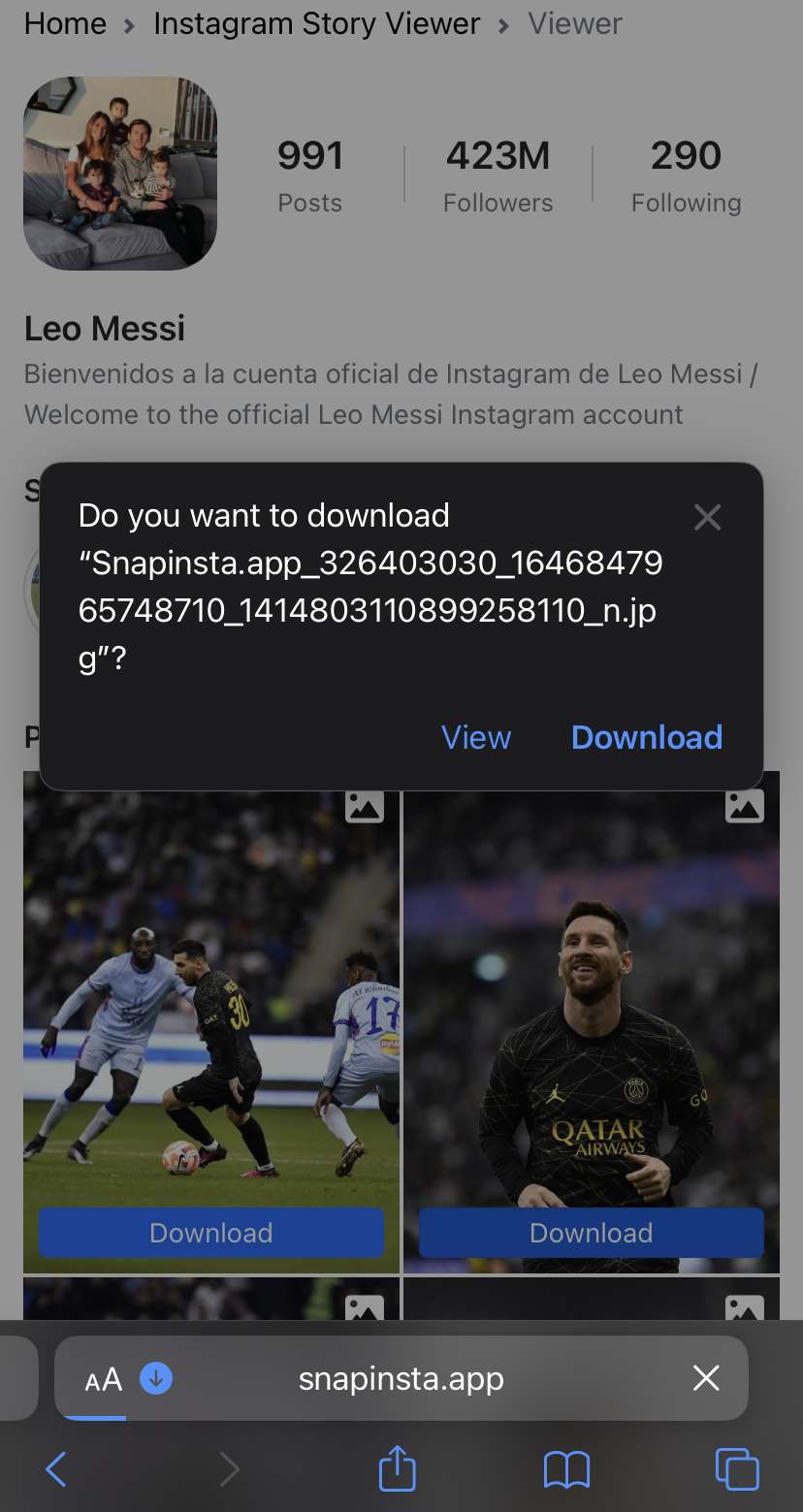Open the share sheet
803x1512 pixels.
pyautogui.click(x=397, y=1467)
